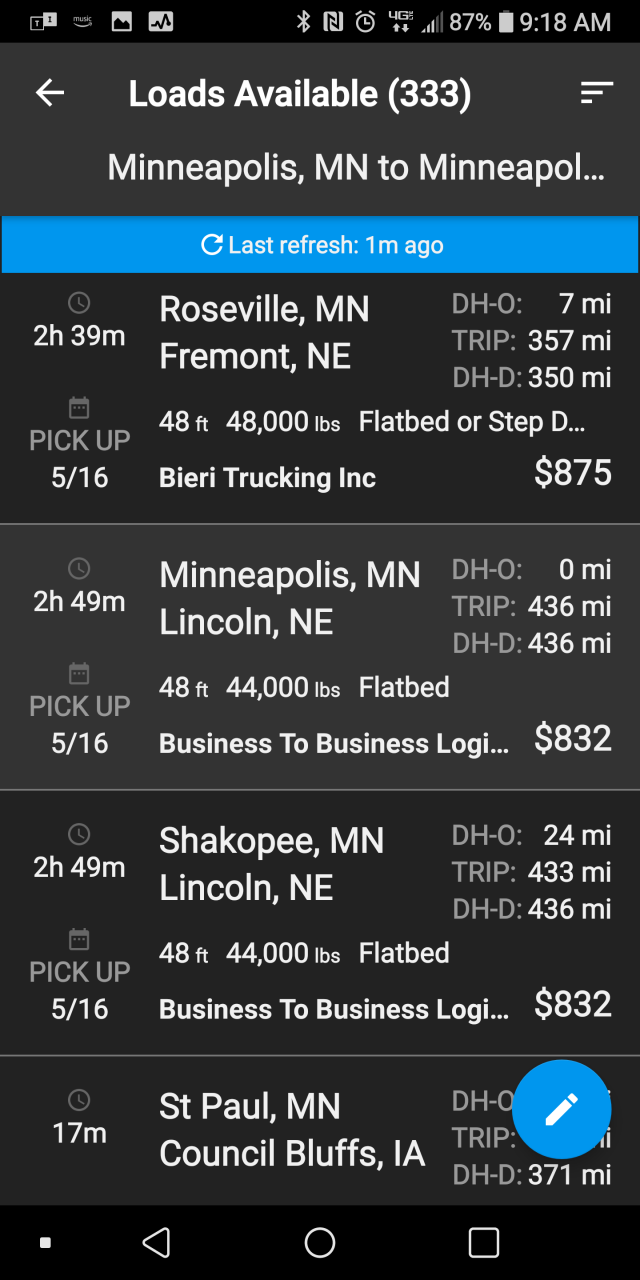View the Minneapolis to Lincoln load

[x=300, y=657]
